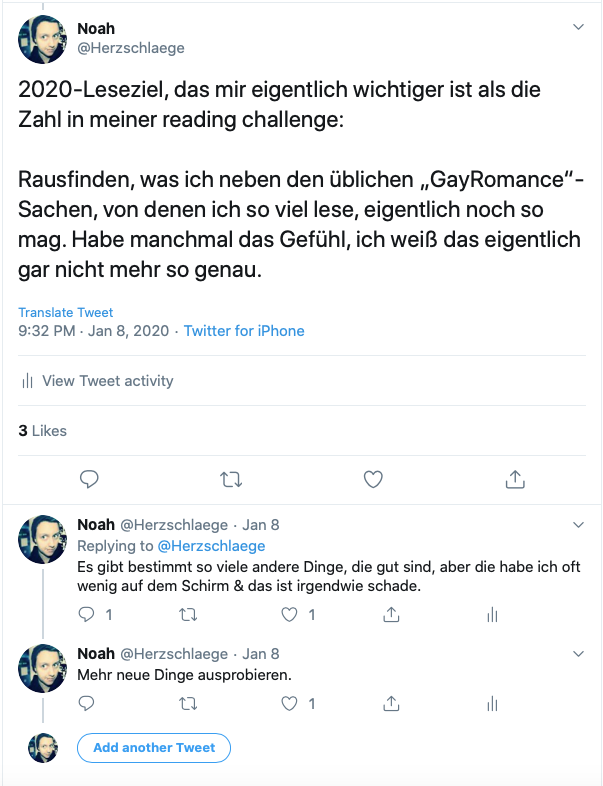Open the @Herzschlaege link after Replying to
Image resolution: width=603 pixels, height=786 pixels.
211,546
